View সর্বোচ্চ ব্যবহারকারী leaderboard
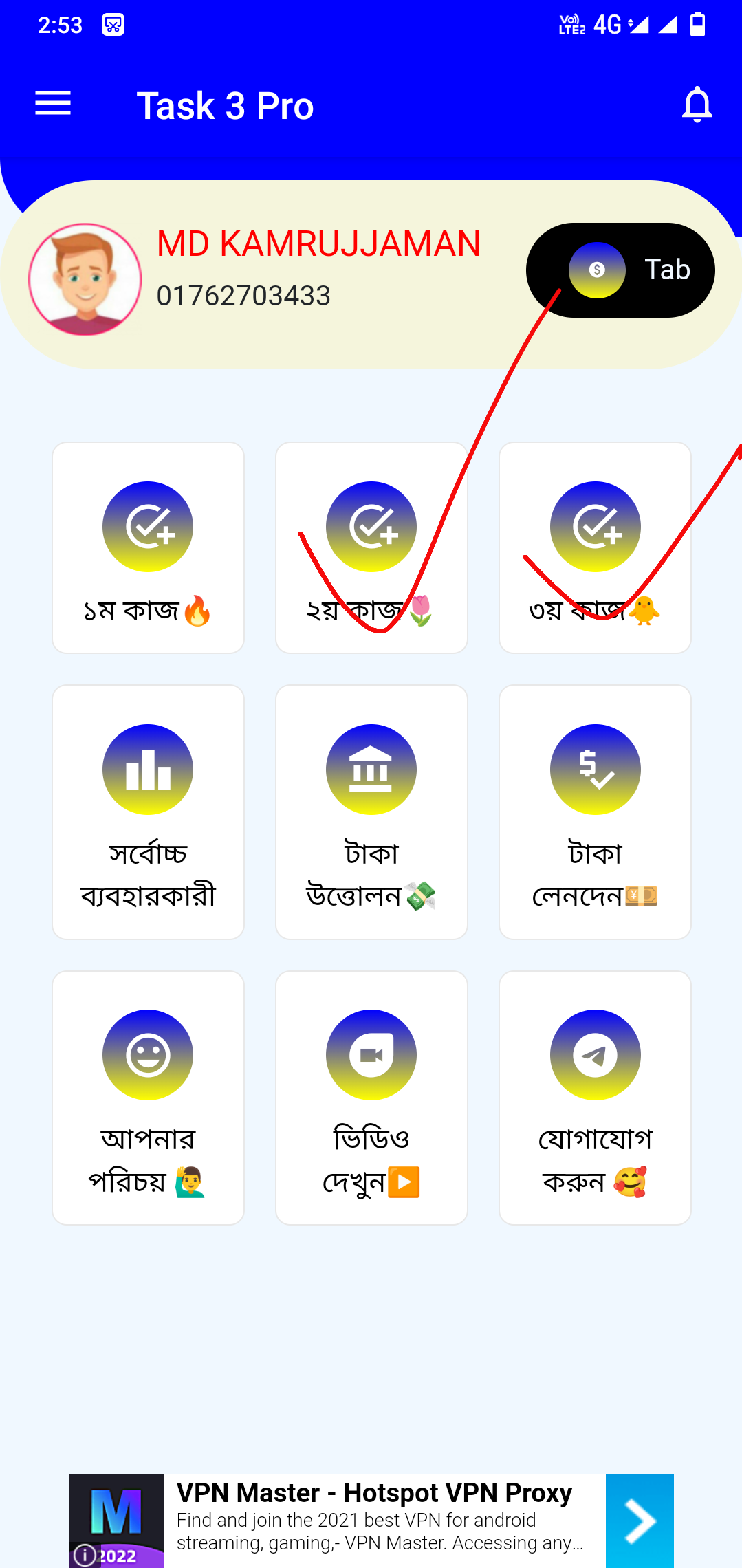Viewport: 742px width, 1568px height. [x=148, y=812]
